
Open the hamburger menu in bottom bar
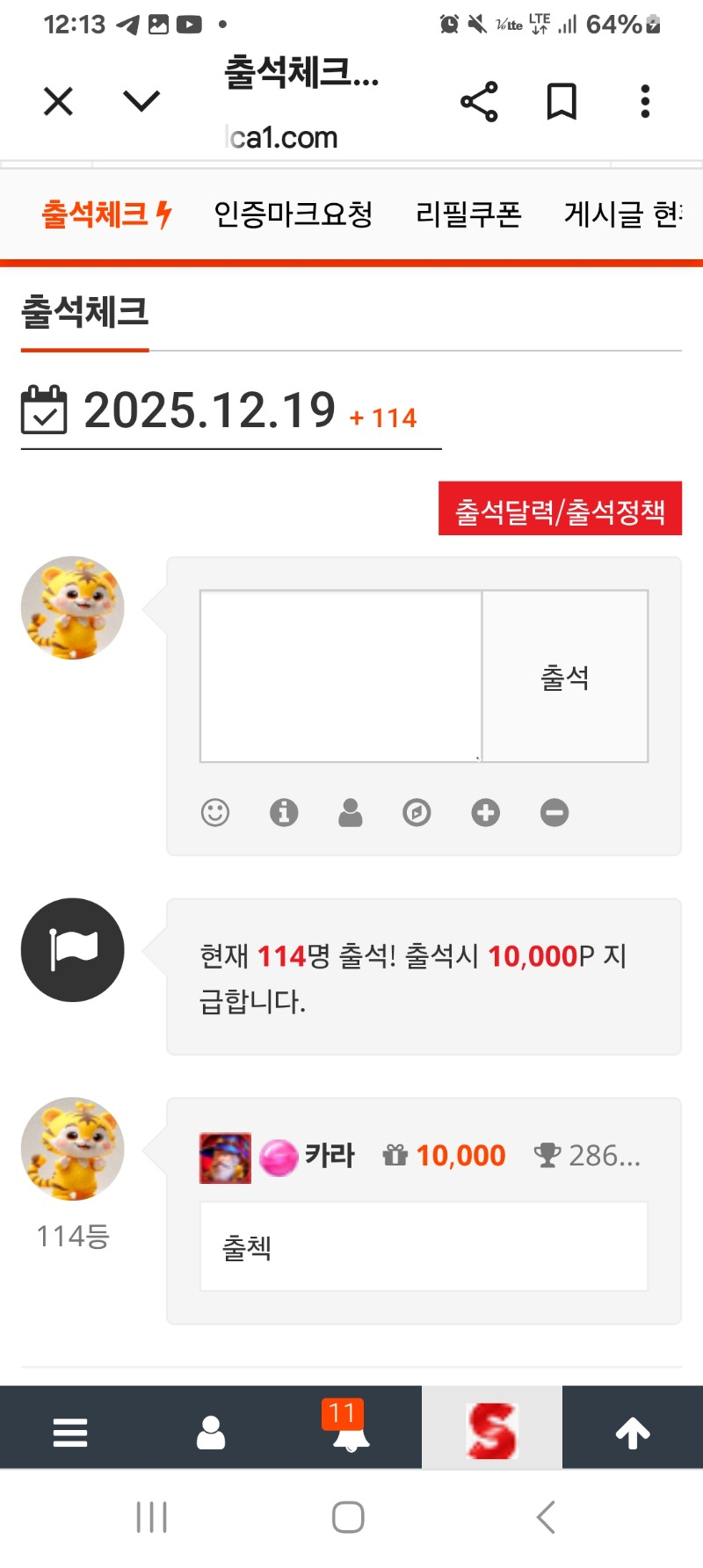(70, 1433)
